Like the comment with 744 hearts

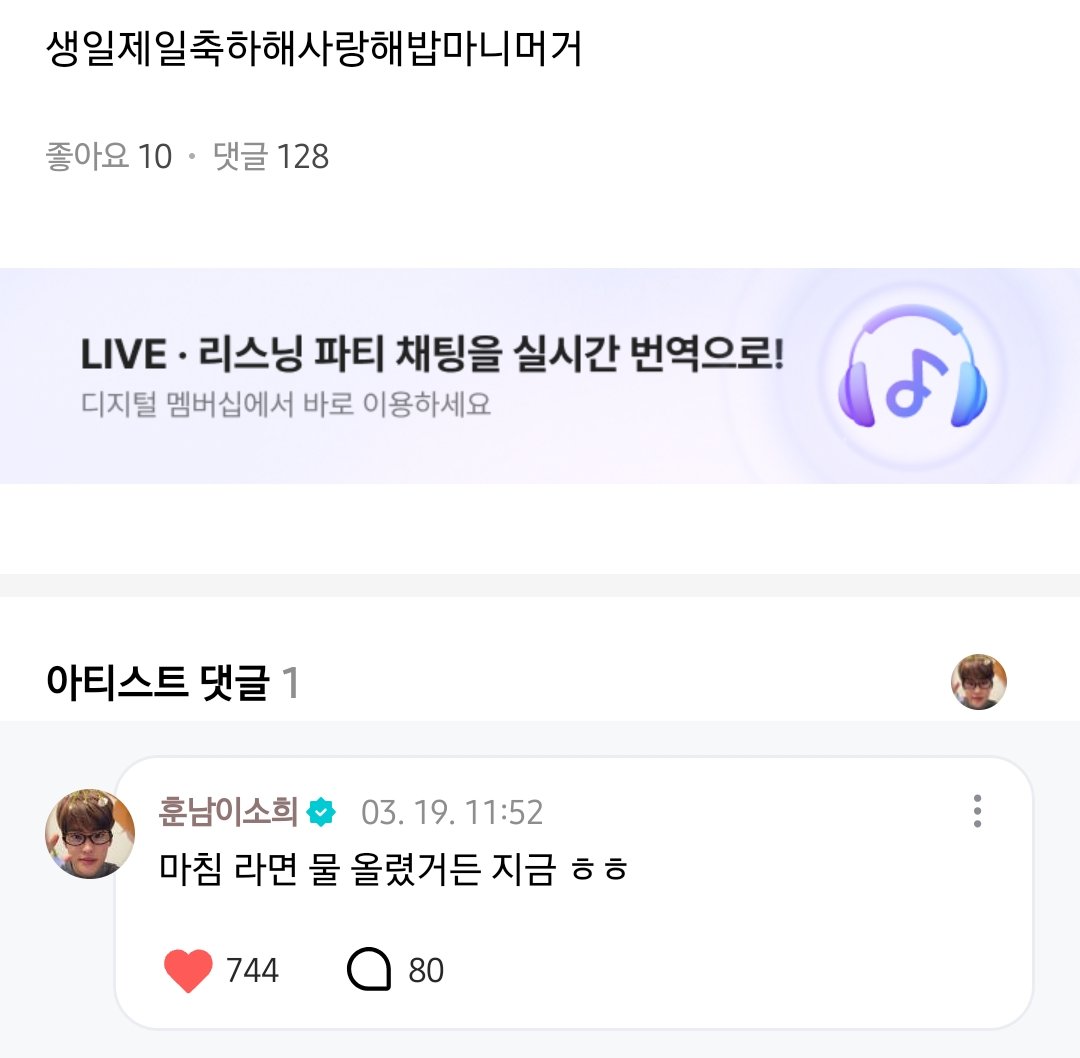coord(188,971)
